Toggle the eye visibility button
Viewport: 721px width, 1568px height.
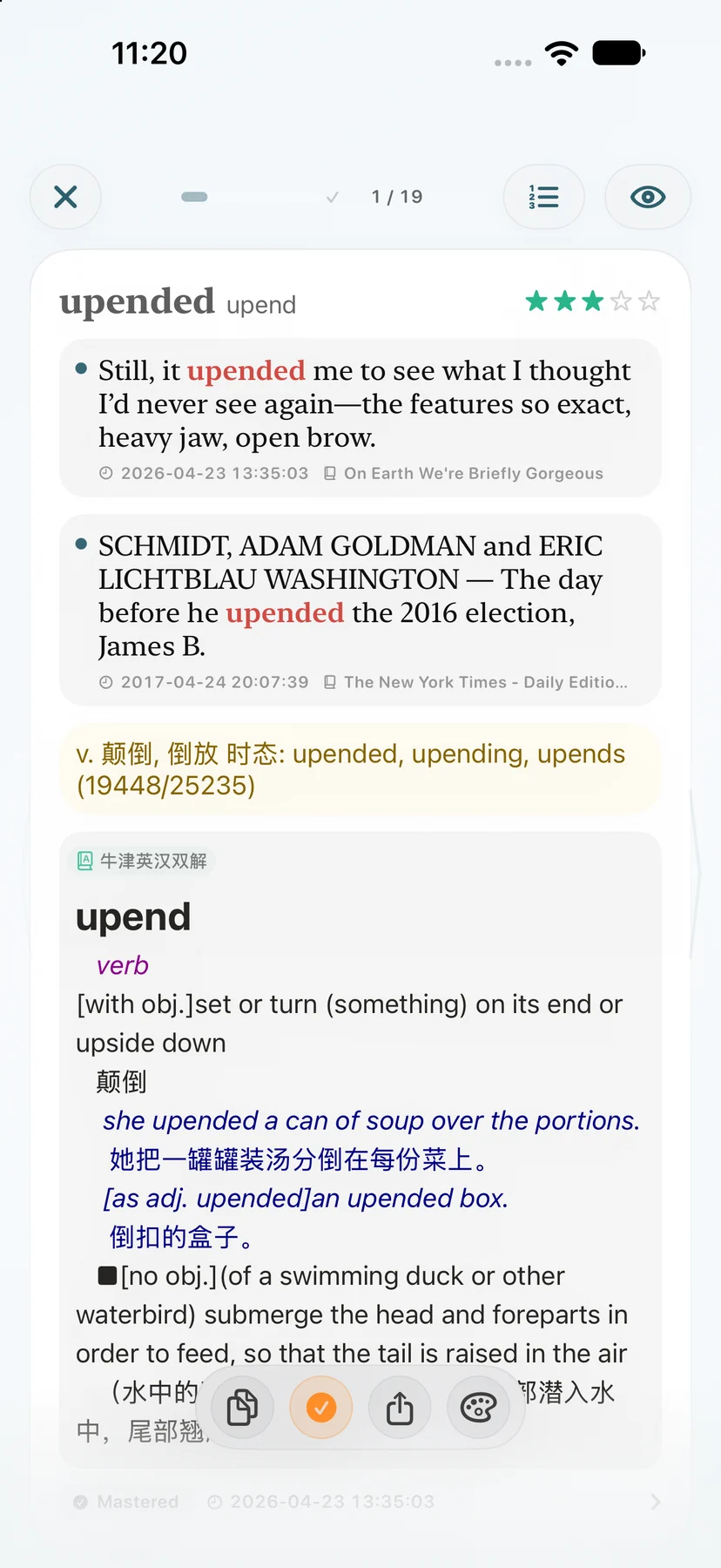648,197
